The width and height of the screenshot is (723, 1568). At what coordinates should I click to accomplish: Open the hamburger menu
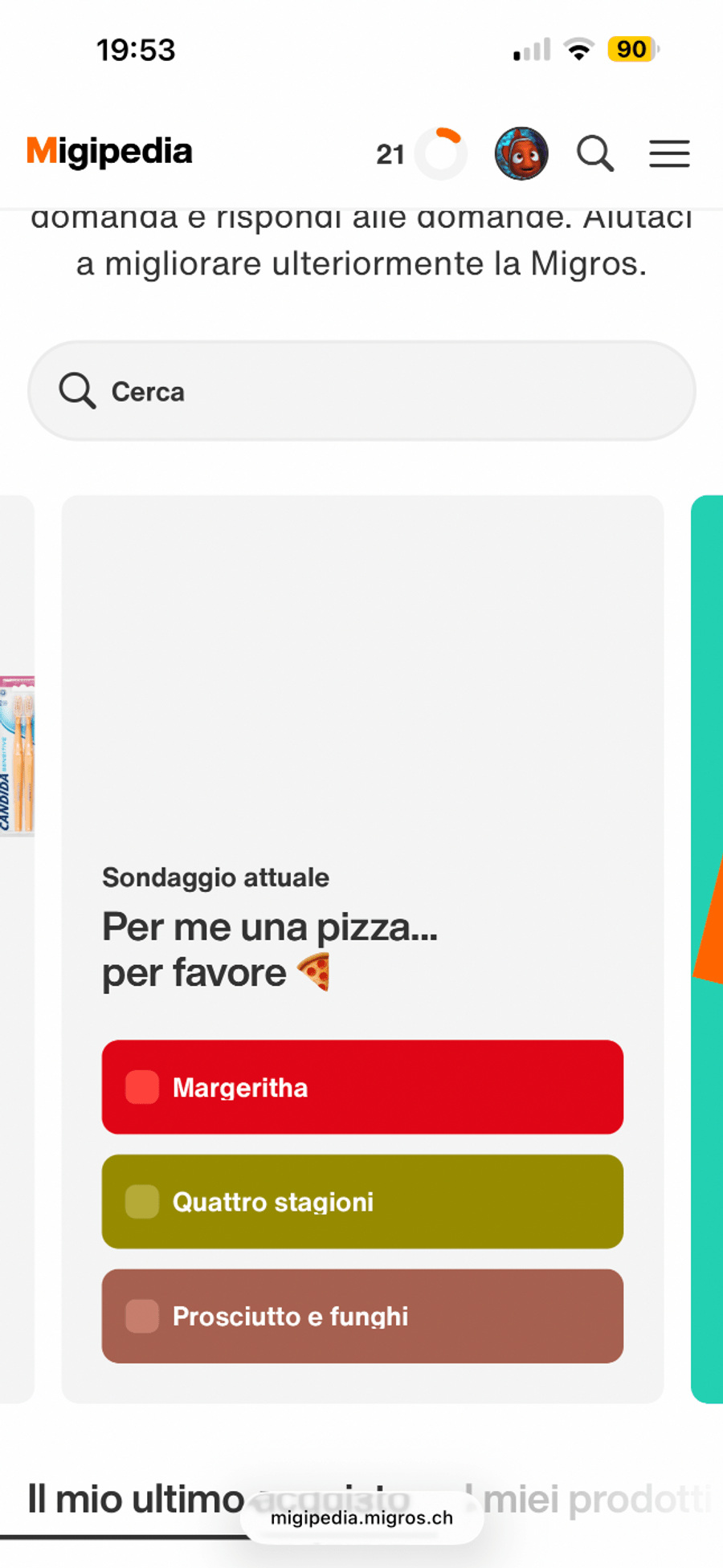point(669,153)
